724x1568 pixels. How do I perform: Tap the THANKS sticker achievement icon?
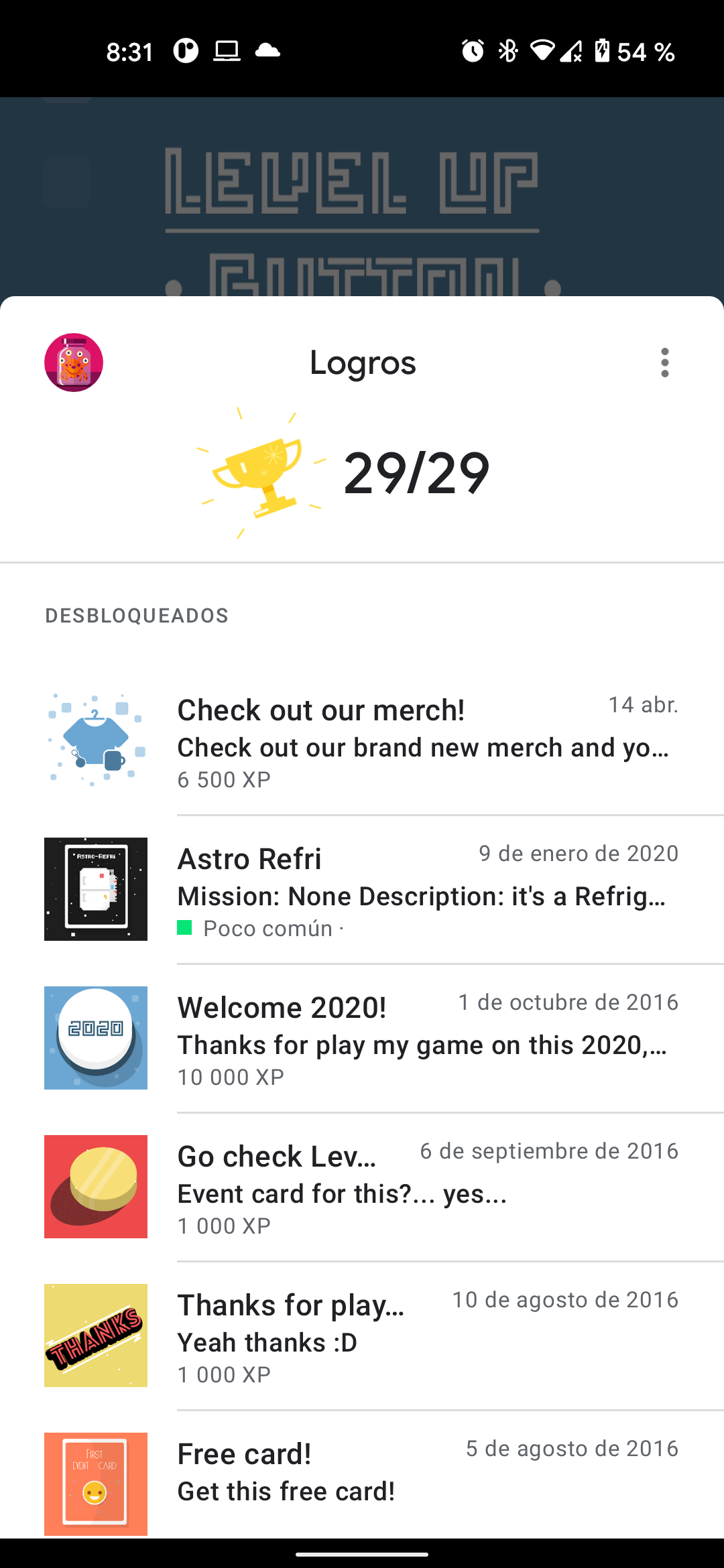[95, 1335]
